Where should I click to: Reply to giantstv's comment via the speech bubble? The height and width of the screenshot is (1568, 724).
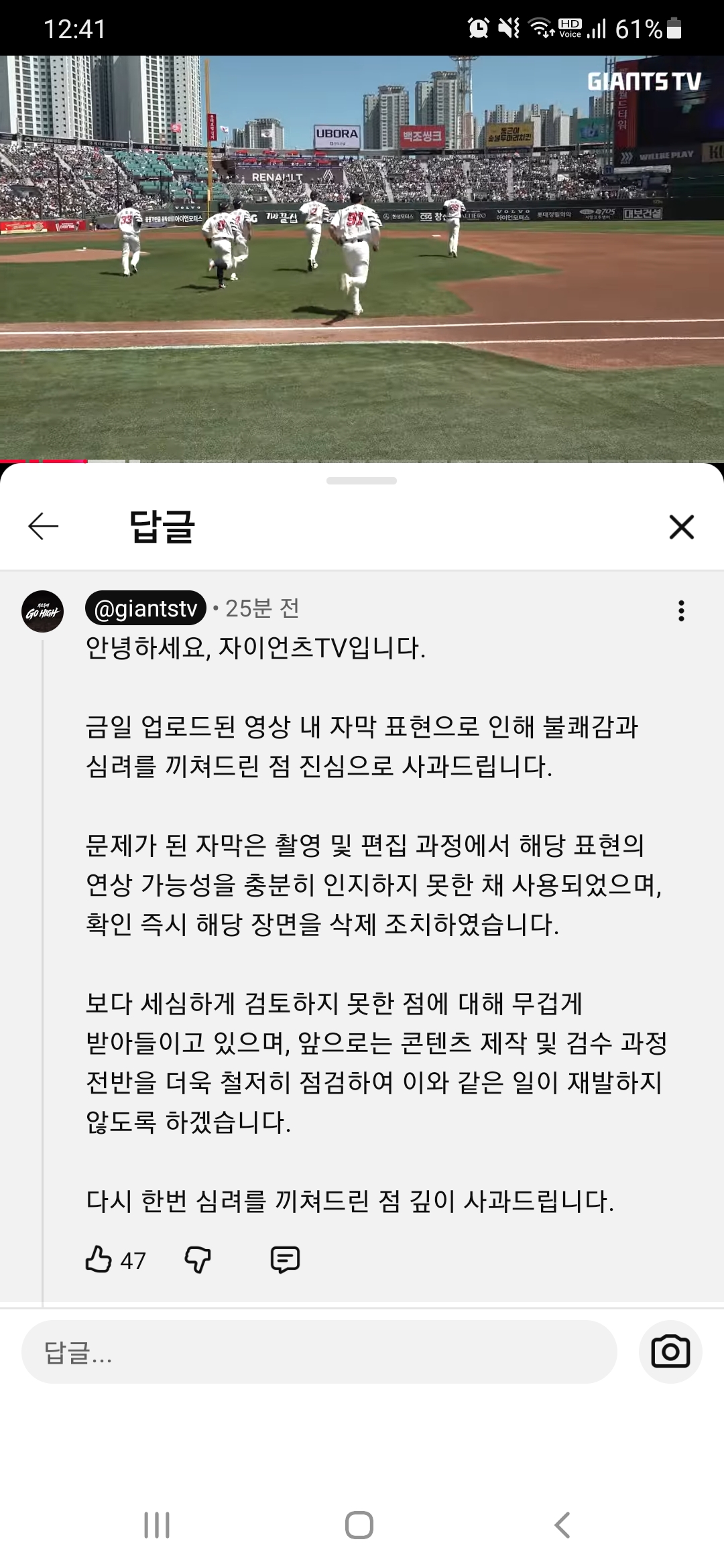(x=285, y=1260)
